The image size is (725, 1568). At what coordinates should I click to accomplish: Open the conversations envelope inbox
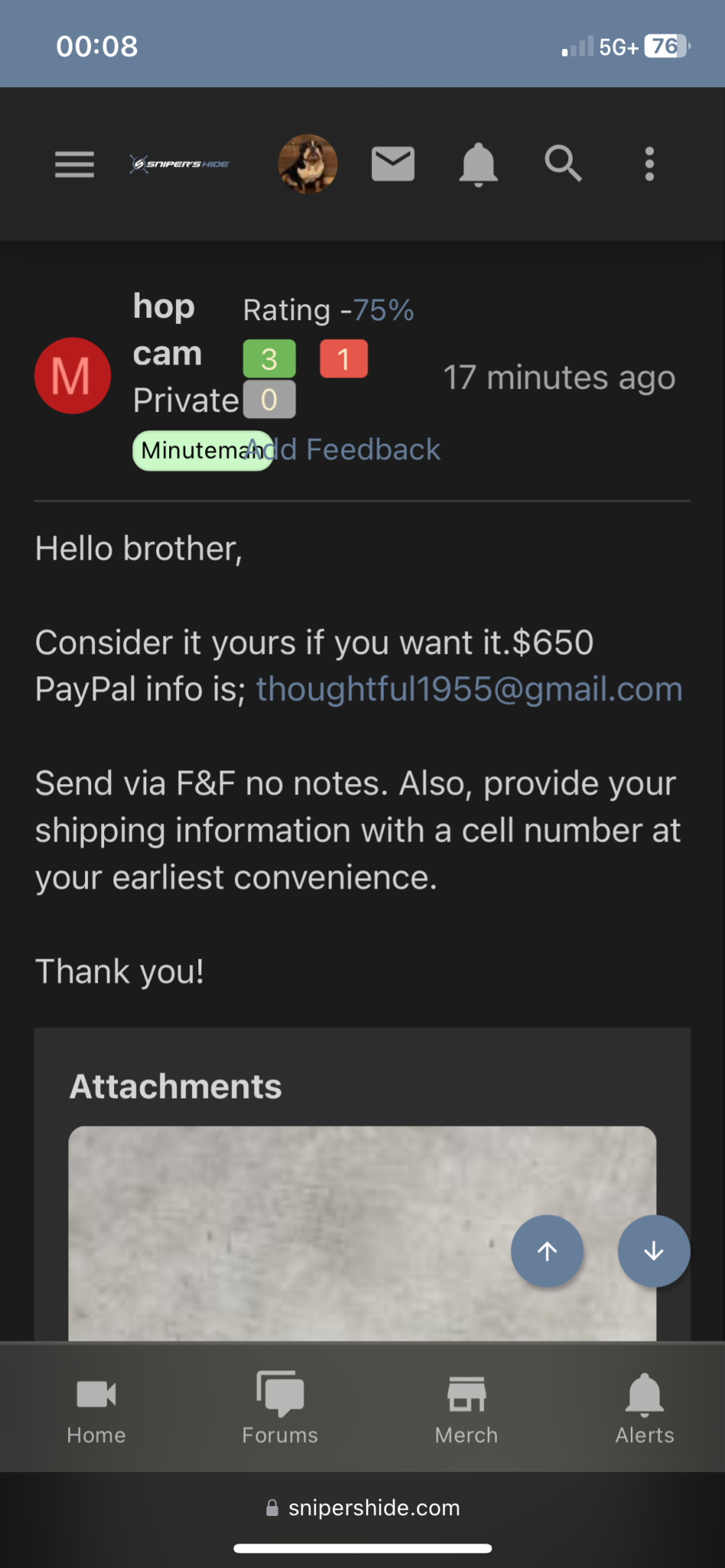393,164
